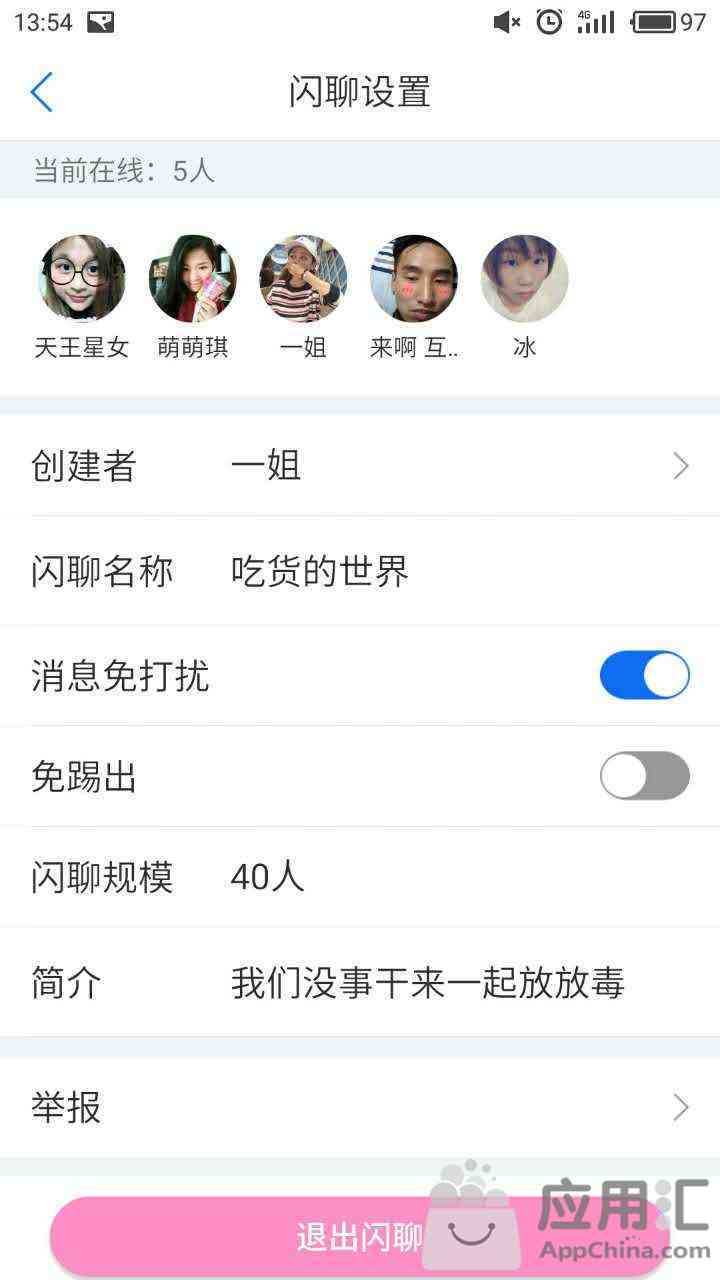View online member 一姐's avatar

tap(303, 279)
